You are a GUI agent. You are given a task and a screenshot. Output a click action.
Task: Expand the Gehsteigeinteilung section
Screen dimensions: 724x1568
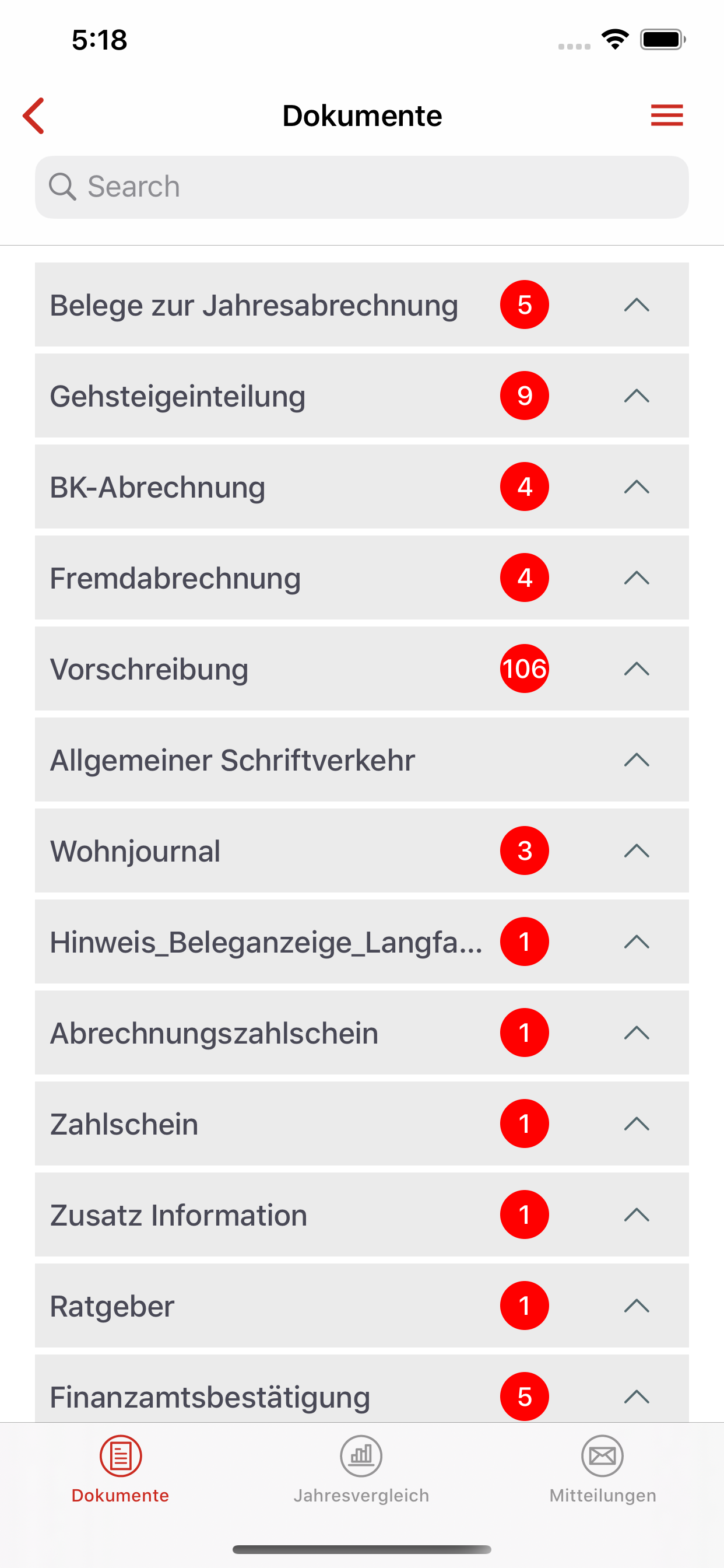coord(362,395)
